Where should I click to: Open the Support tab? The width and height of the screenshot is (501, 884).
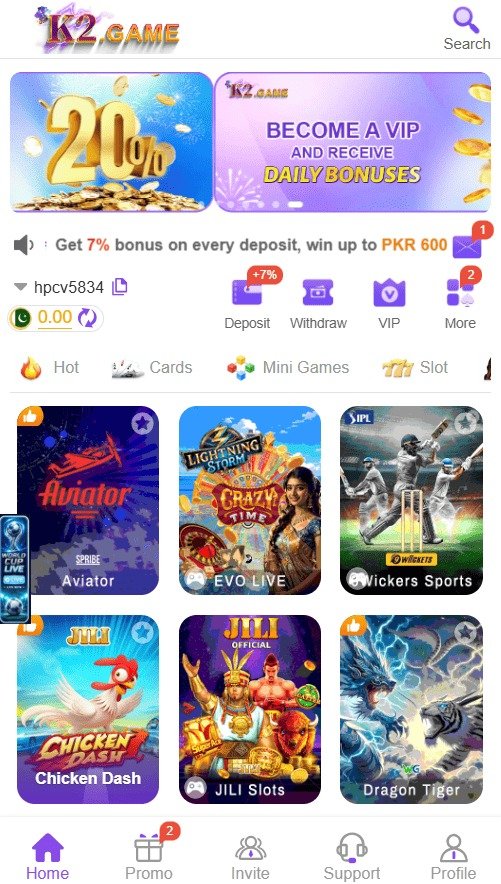[x=352, y=856]
